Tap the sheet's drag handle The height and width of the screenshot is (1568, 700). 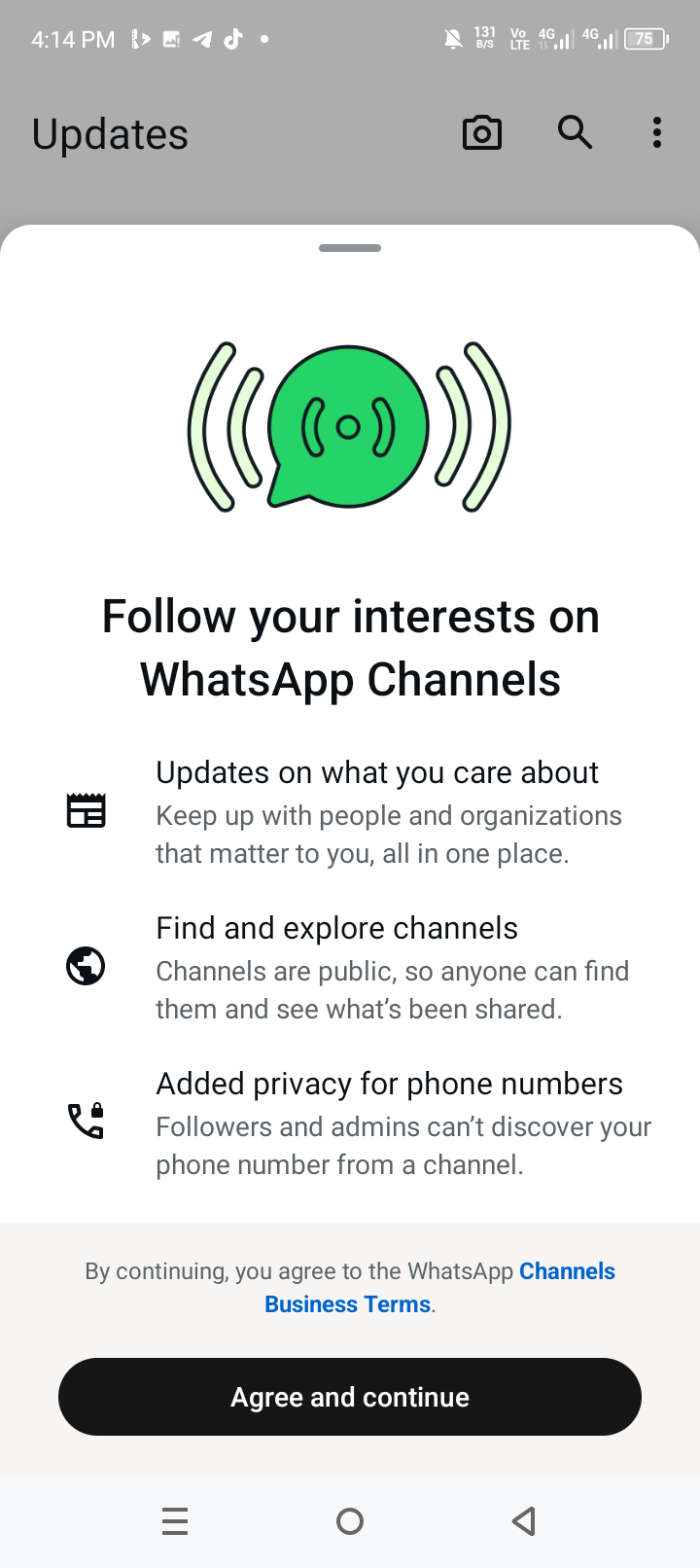pos(350,248)
